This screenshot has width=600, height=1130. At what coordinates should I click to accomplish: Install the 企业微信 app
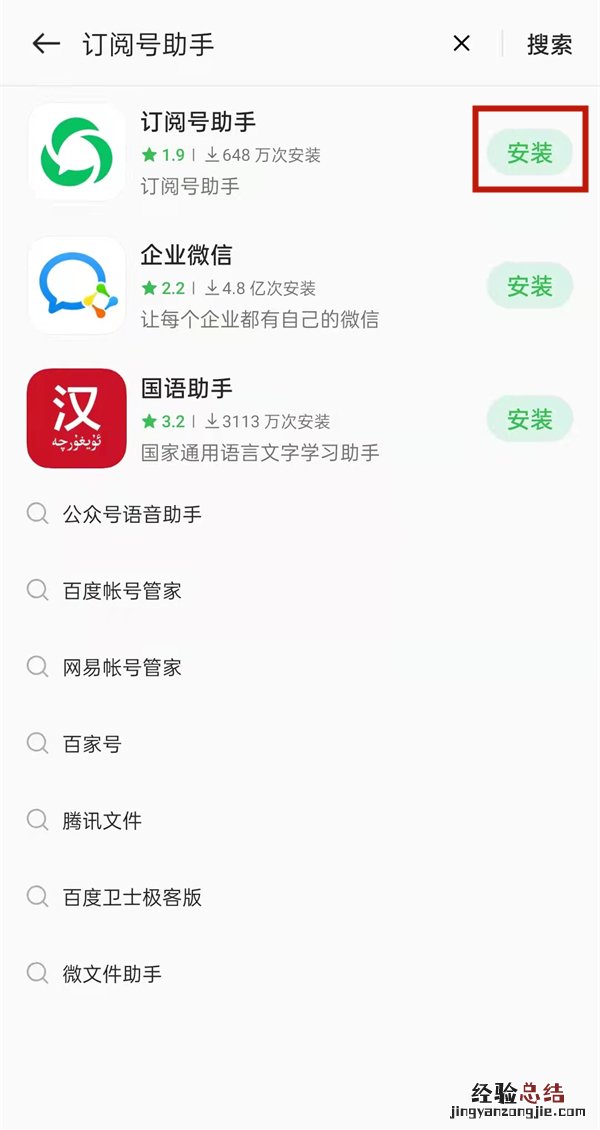click(530, 286)
